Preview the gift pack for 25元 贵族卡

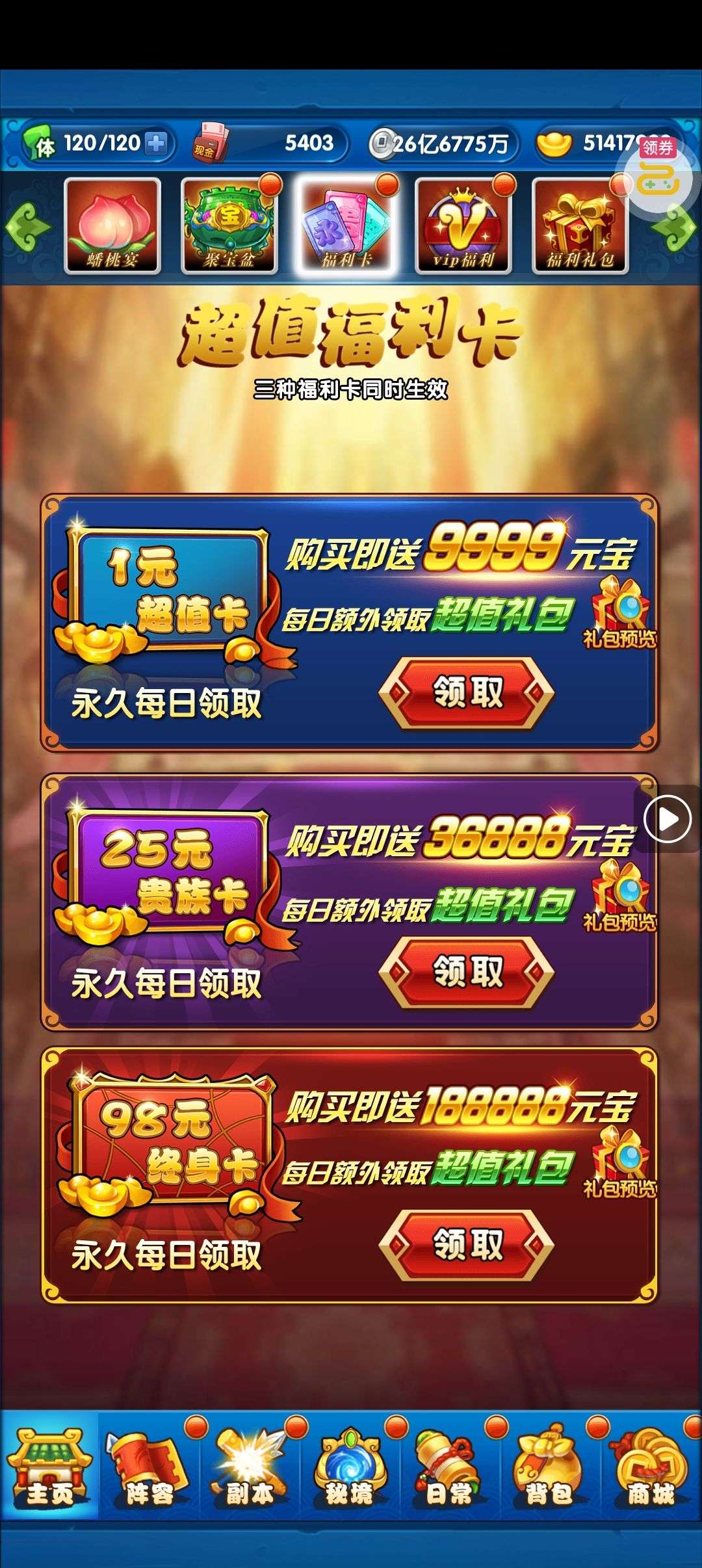[619, 897]
